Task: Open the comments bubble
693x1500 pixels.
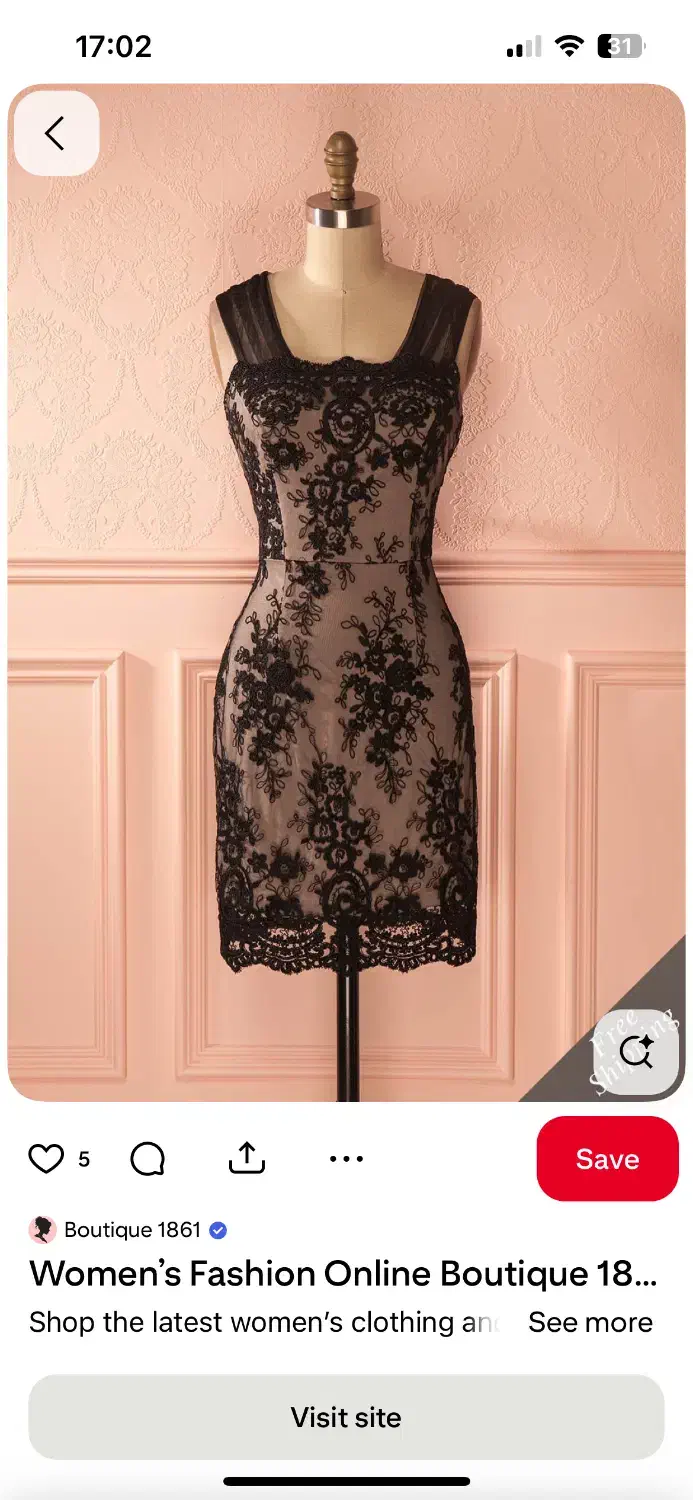Action: click(148, 1159)
